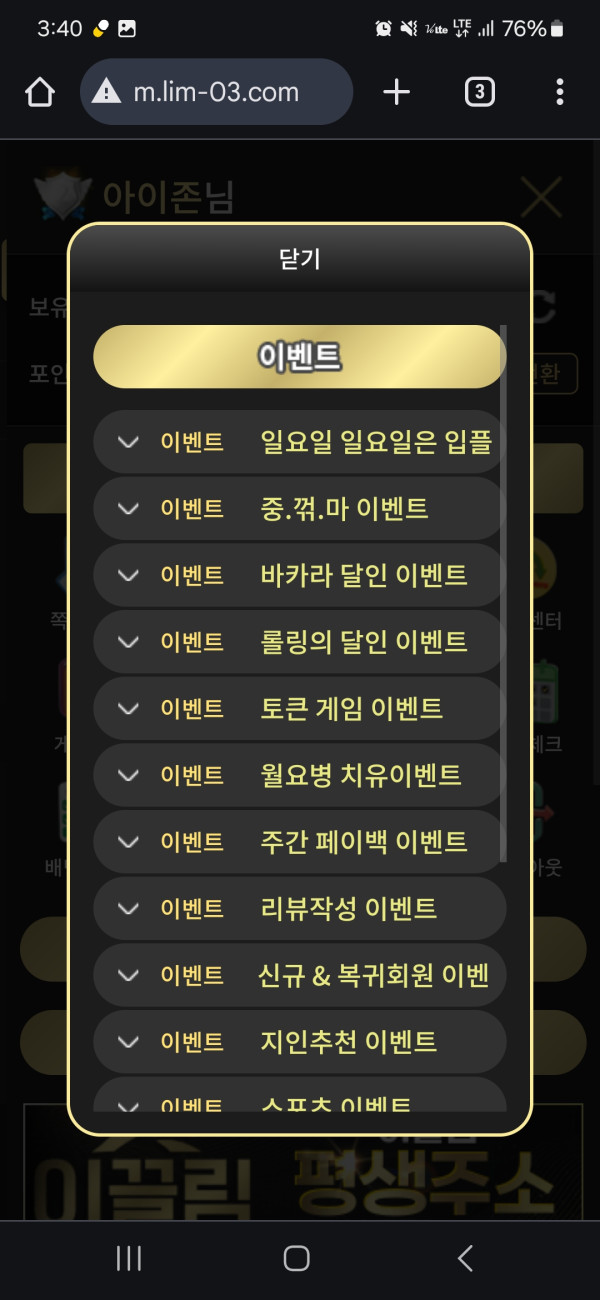Go to the browser home page
This screenshot has width=600, height=1300.
pyautogui.click(x=40, y=93)
